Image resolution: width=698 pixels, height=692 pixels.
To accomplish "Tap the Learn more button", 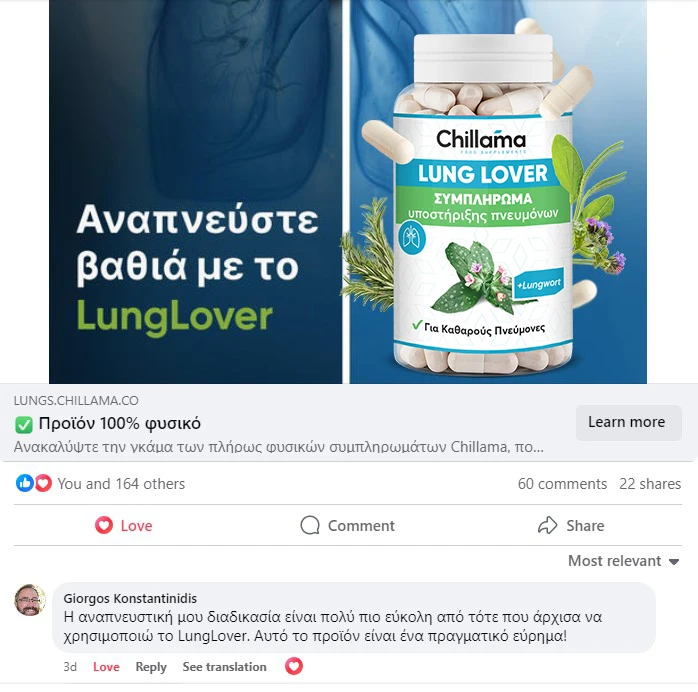I will pos(627,422).
